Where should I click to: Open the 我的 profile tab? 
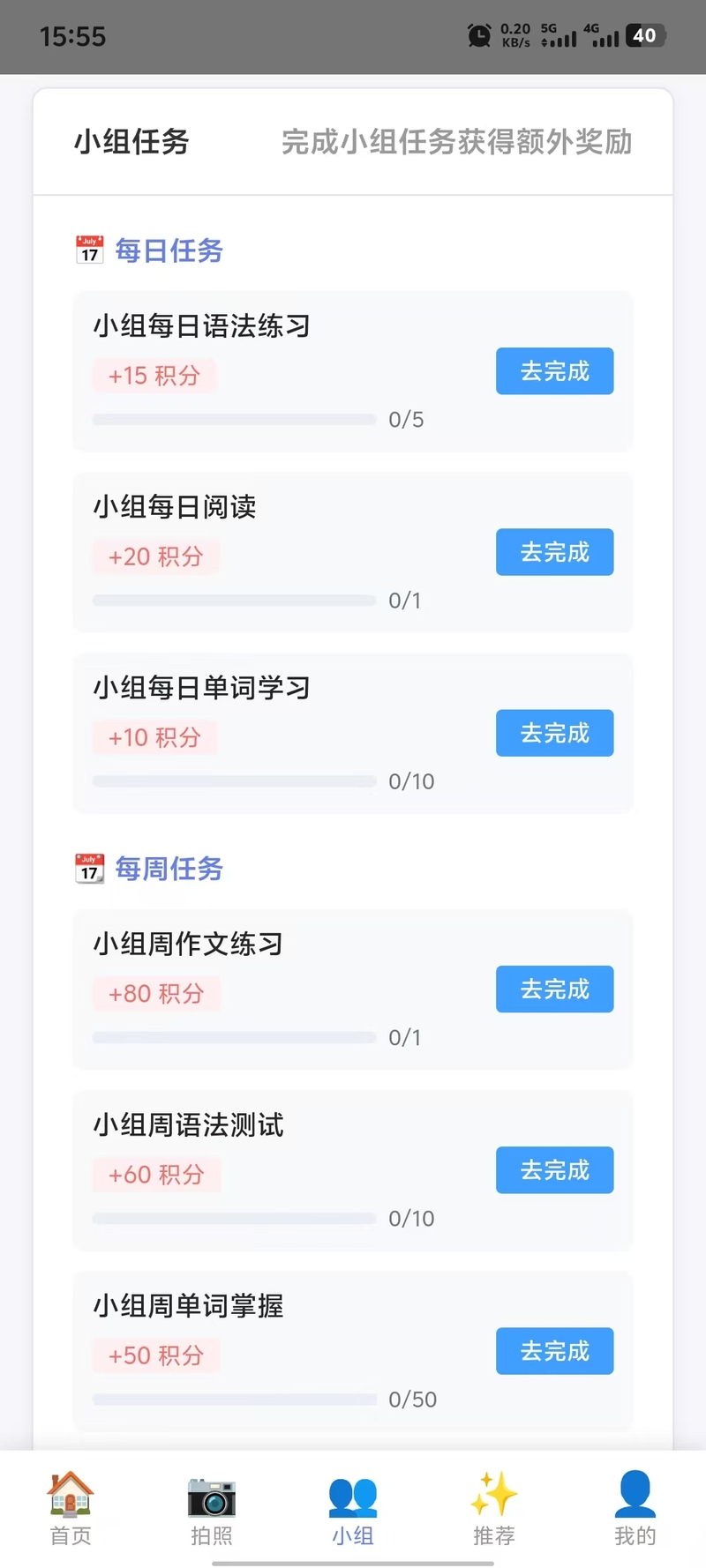tap(635, 1508)
